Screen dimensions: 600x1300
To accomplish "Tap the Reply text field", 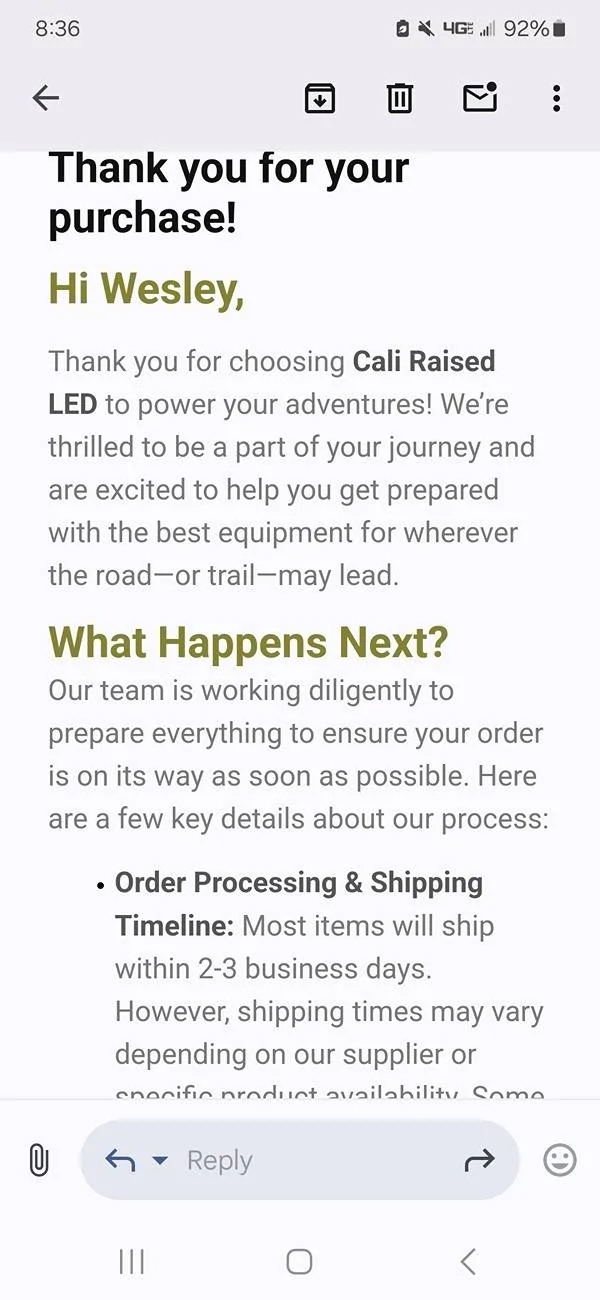I will coord(300,1160).
